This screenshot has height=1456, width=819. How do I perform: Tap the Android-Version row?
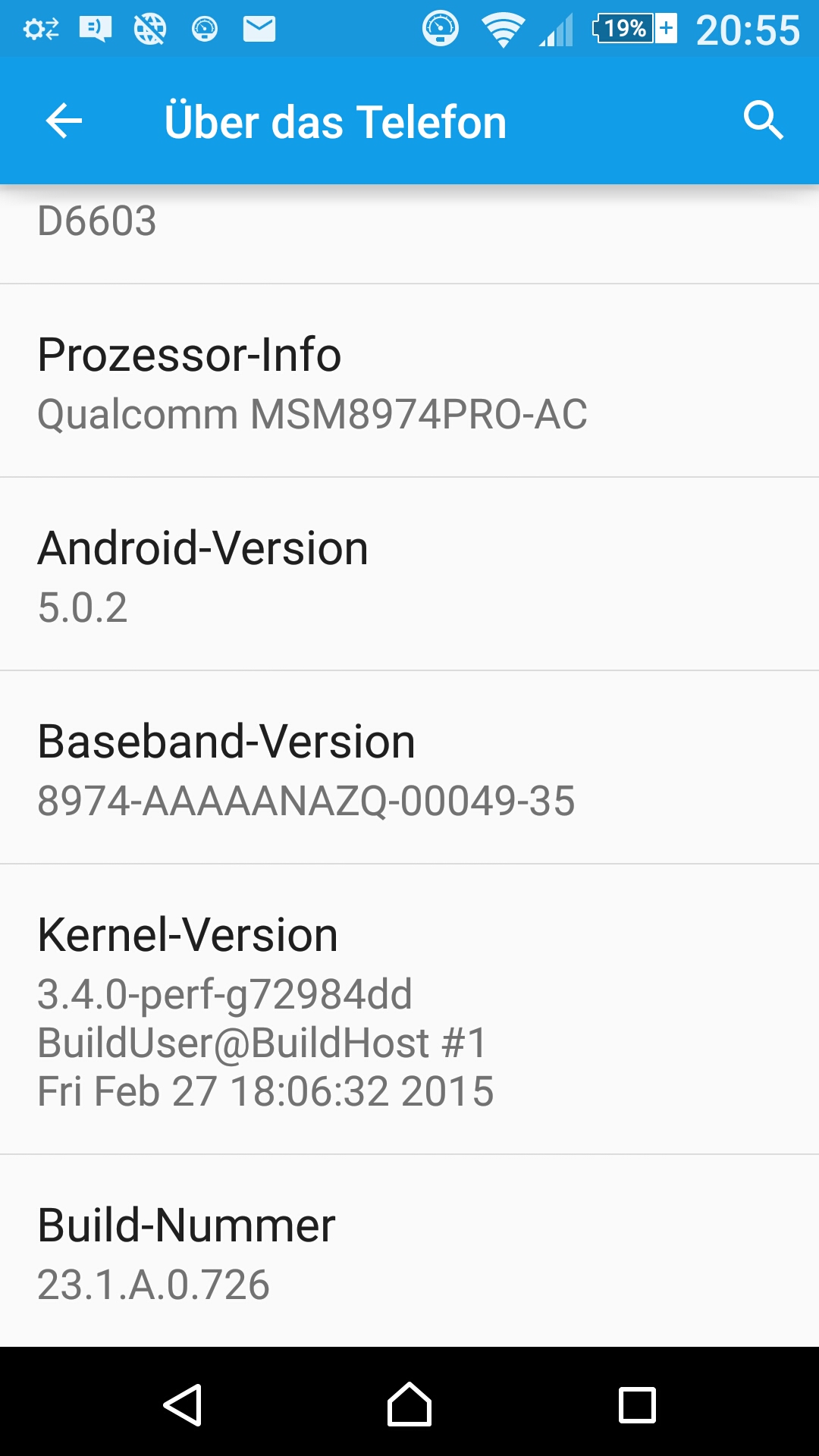tap(409, 574)
